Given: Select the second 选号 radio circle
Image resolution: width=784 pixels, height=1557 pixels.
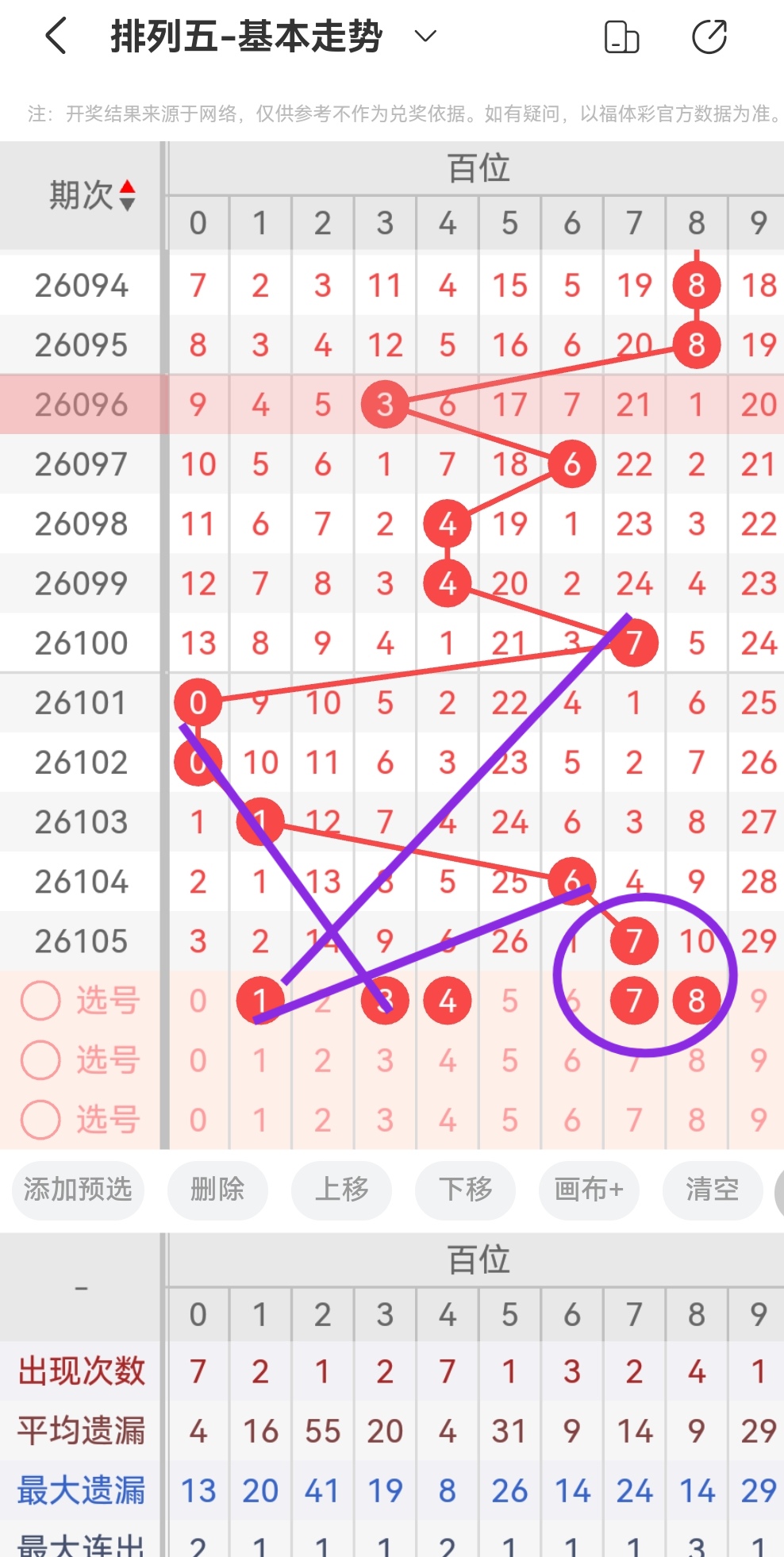Looking at the screenshot, I should (x=40, y=1060).
